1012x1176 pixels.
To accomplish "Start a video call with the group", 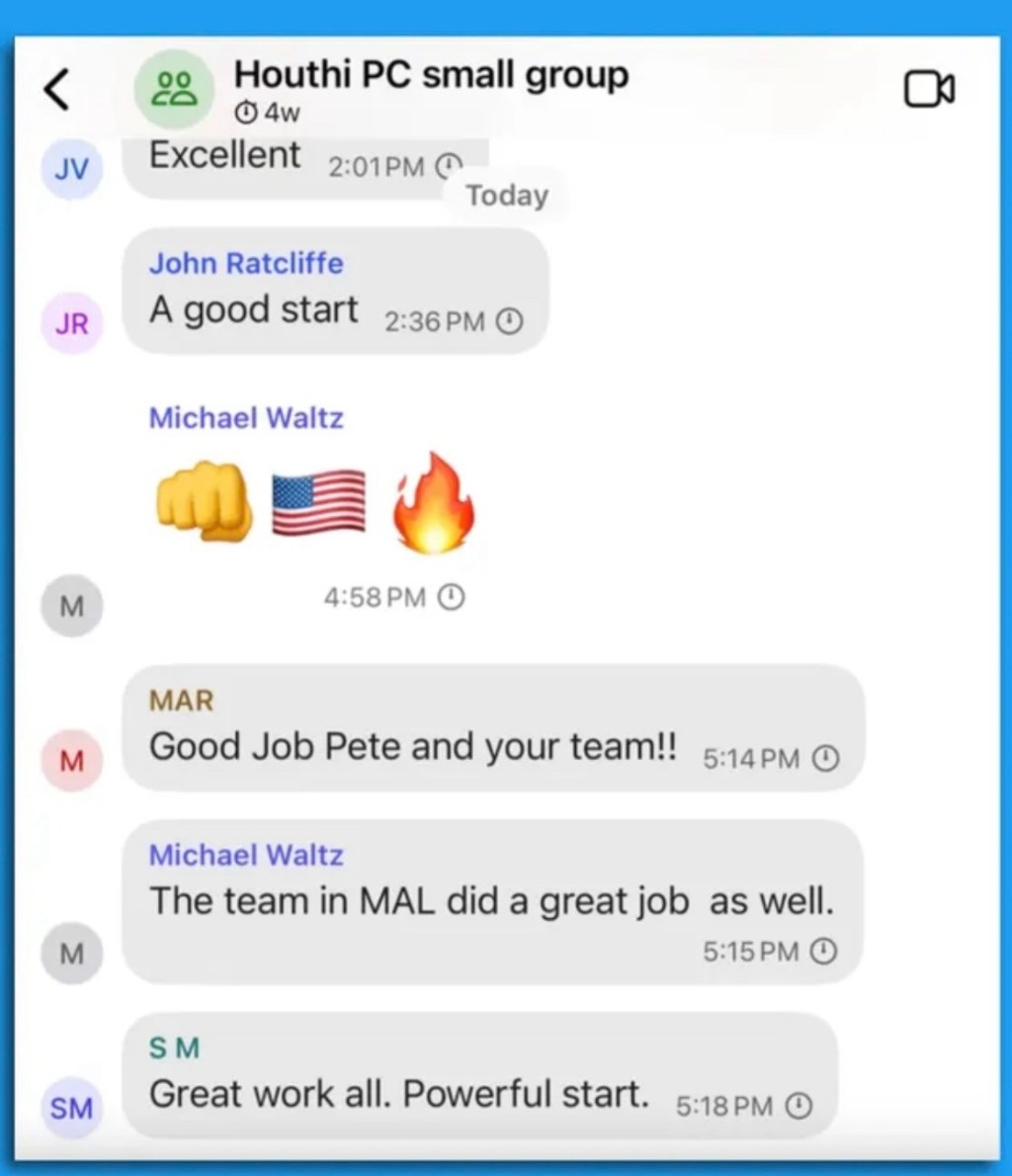I will tap(929, 90).
